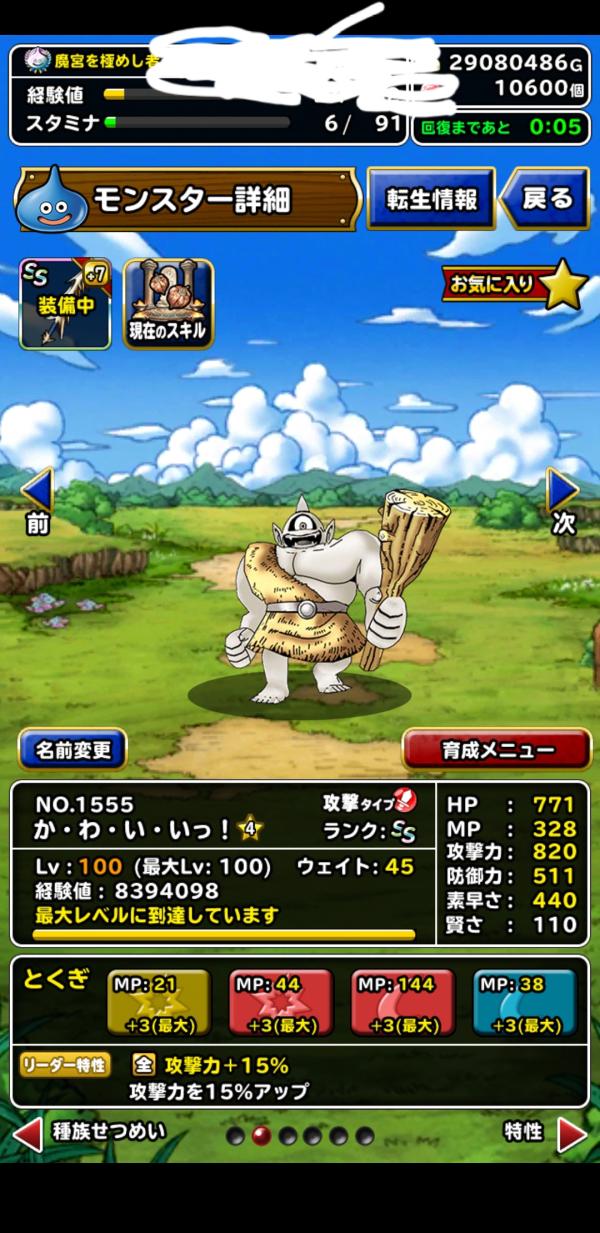Tap the 転生情報 button
Screen dimensions: 600x1233
431,199
